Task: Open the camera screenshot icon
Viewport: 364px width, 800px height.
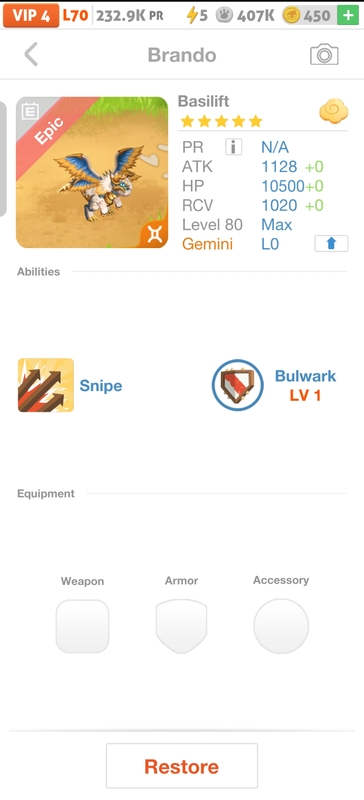Action: pos(324,55)
